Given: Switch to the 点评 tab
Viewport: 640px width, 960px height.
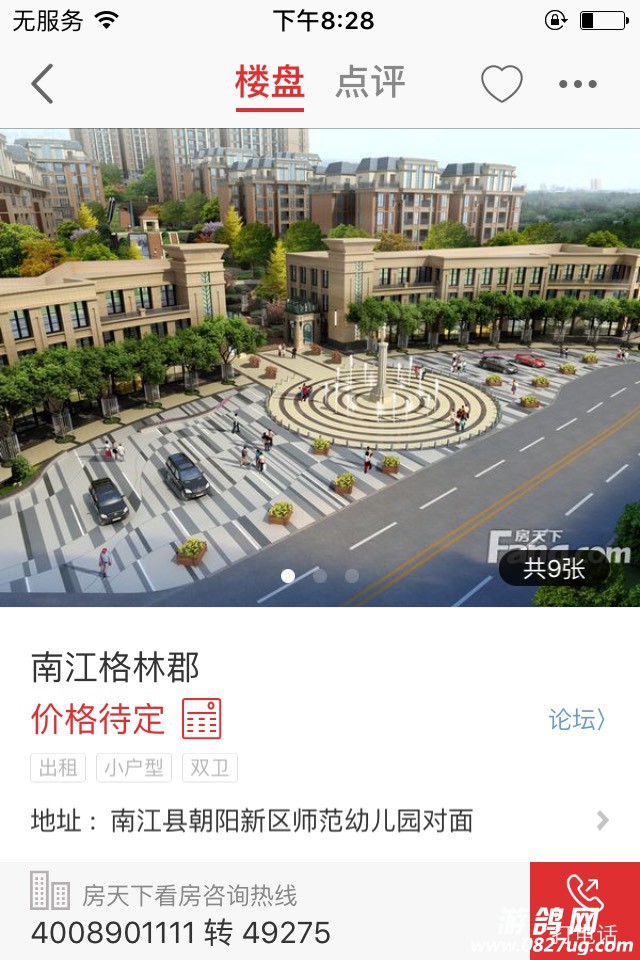Looking at the screenshot, I should [x=370, y=82].
